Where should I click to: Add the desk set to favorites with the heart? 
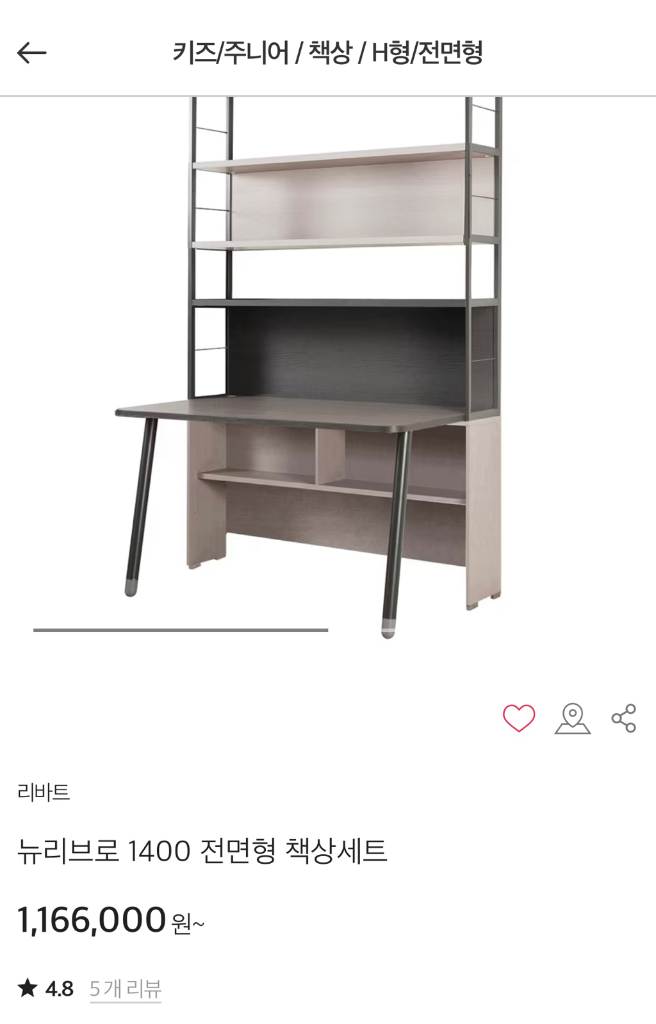click(518, 718)
